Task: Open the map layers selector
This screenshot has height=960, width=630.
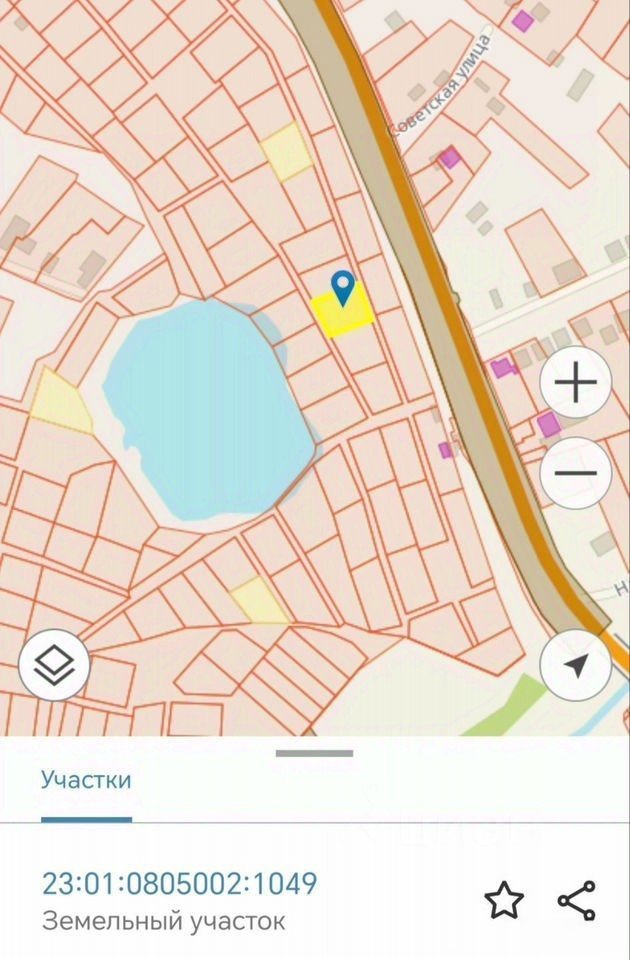Action: [54, 664]
